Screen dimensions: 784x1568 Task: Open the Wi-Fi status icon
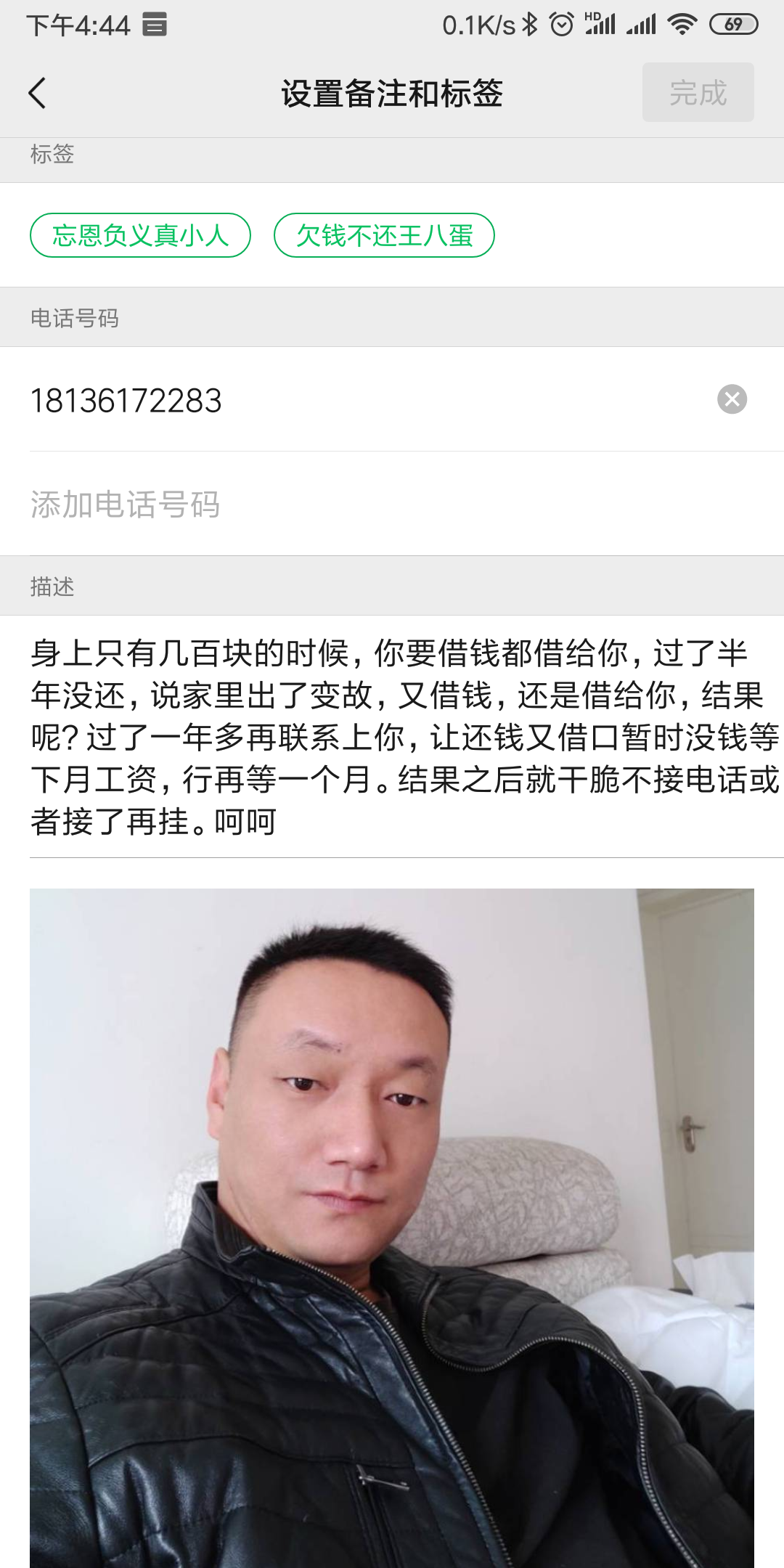[681, 24]
